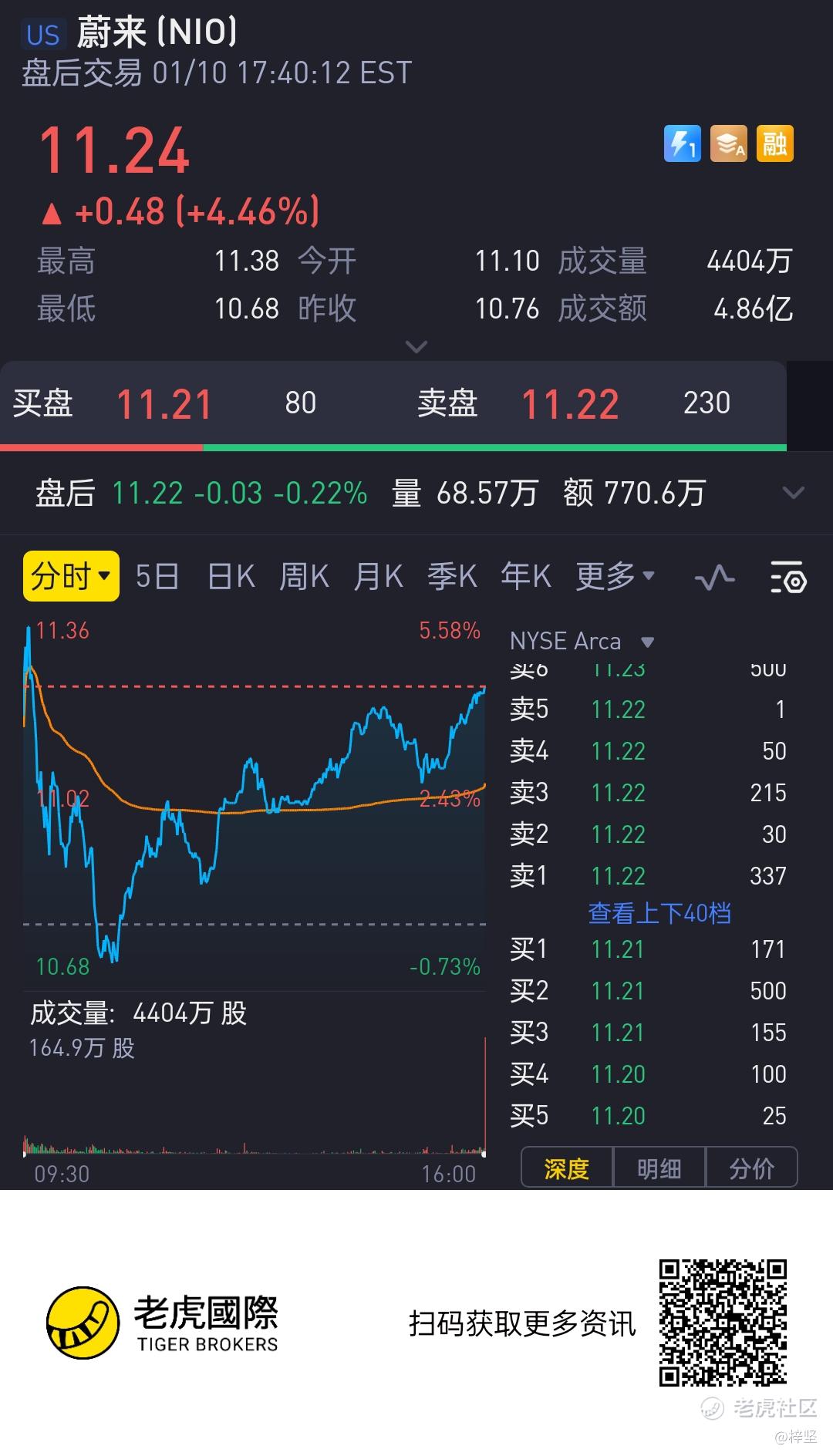Change the NYSE Arca exchange dropdown

(582, 641)
